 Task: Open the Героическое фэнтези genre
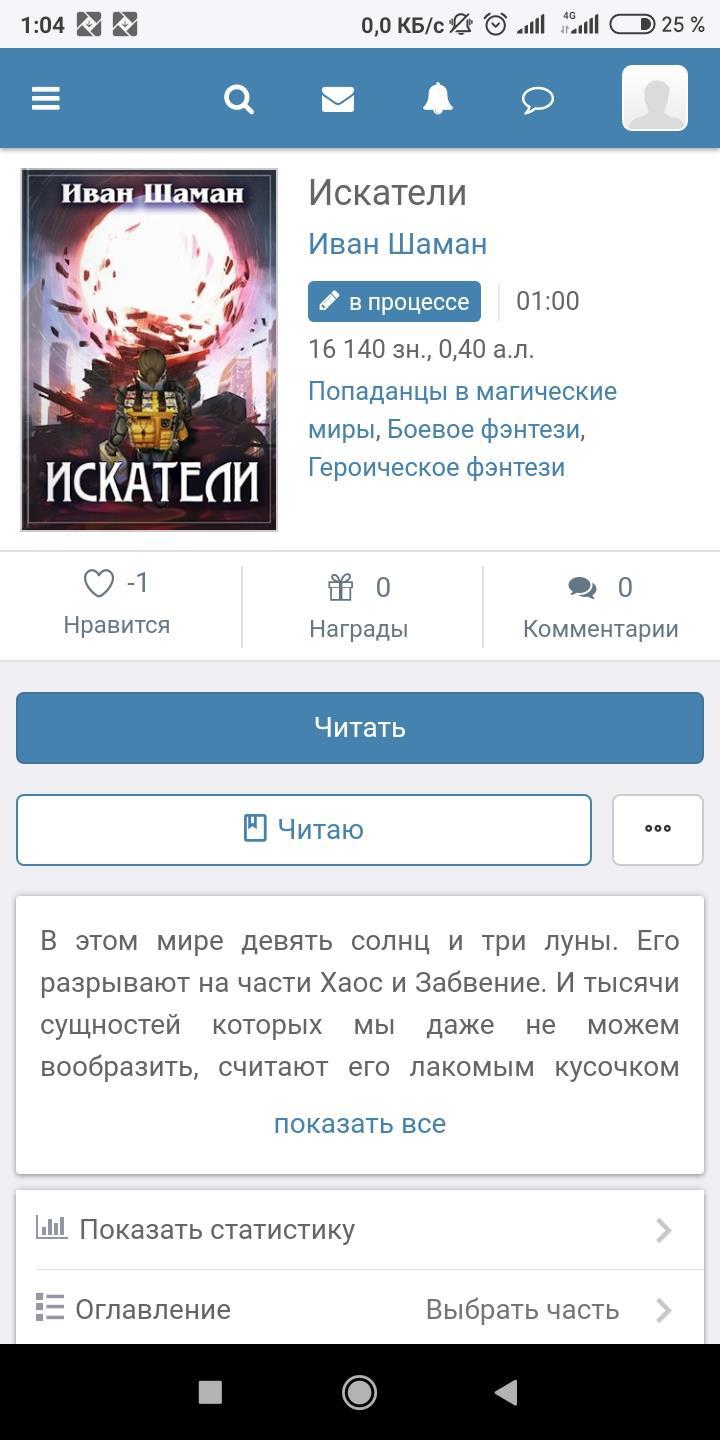[436, 467]
